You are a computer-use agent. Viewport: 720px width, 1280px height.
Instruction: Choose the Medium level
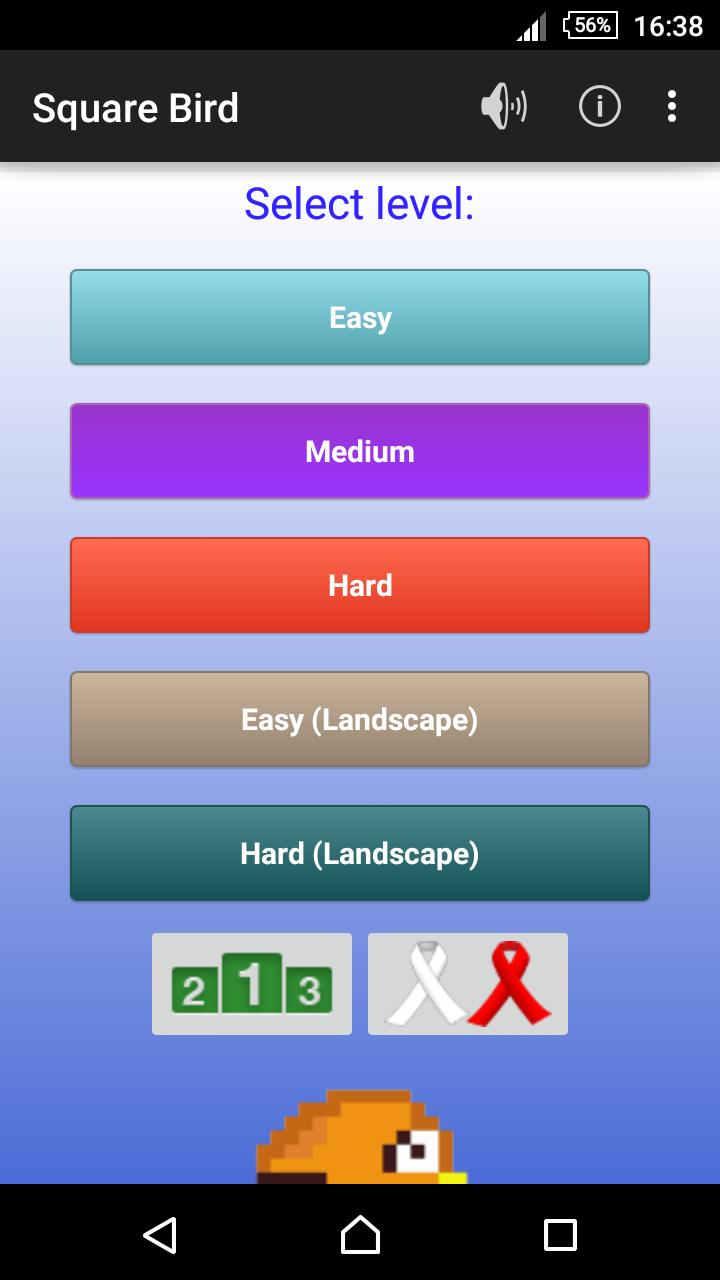[x=360, y=451]
